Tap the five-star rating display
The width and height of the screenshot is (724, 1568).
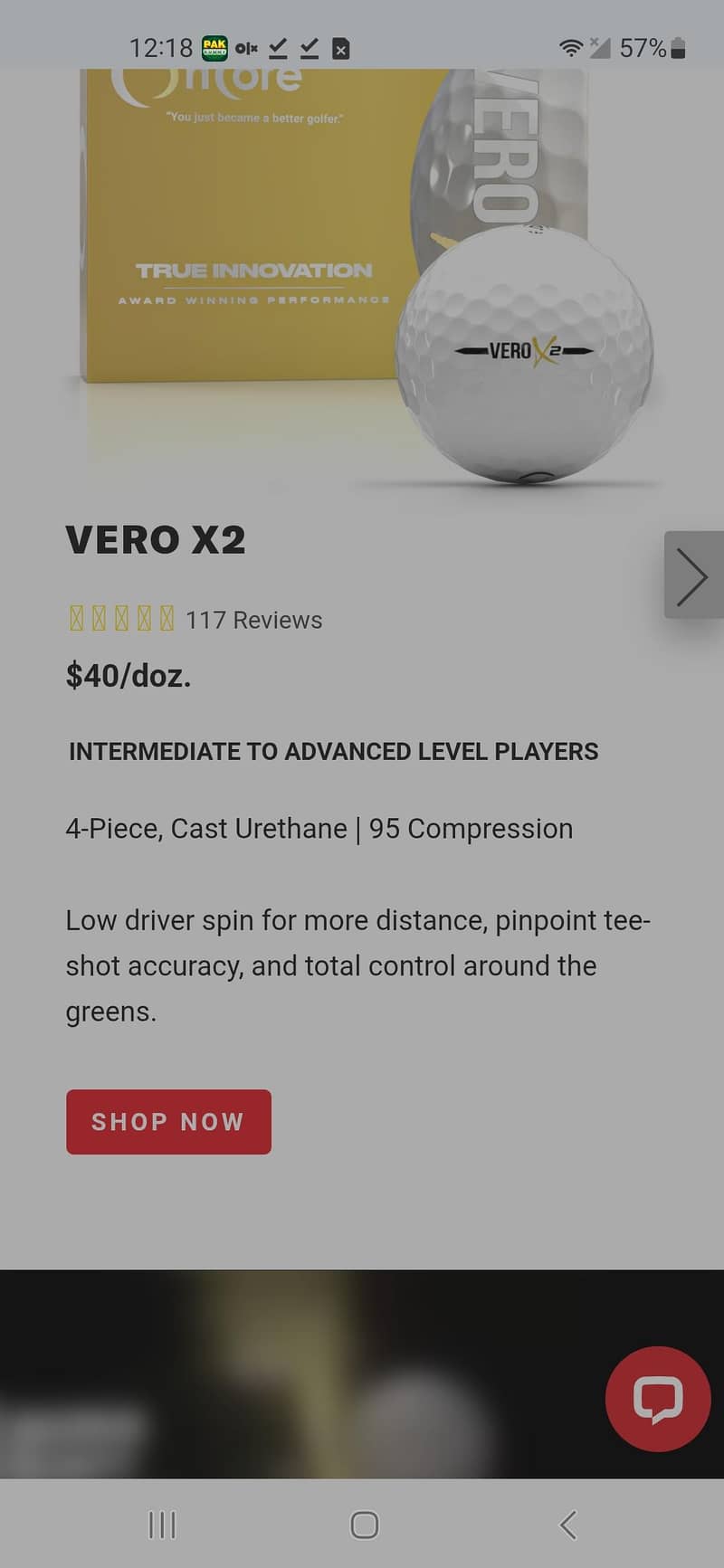[119, 618]
